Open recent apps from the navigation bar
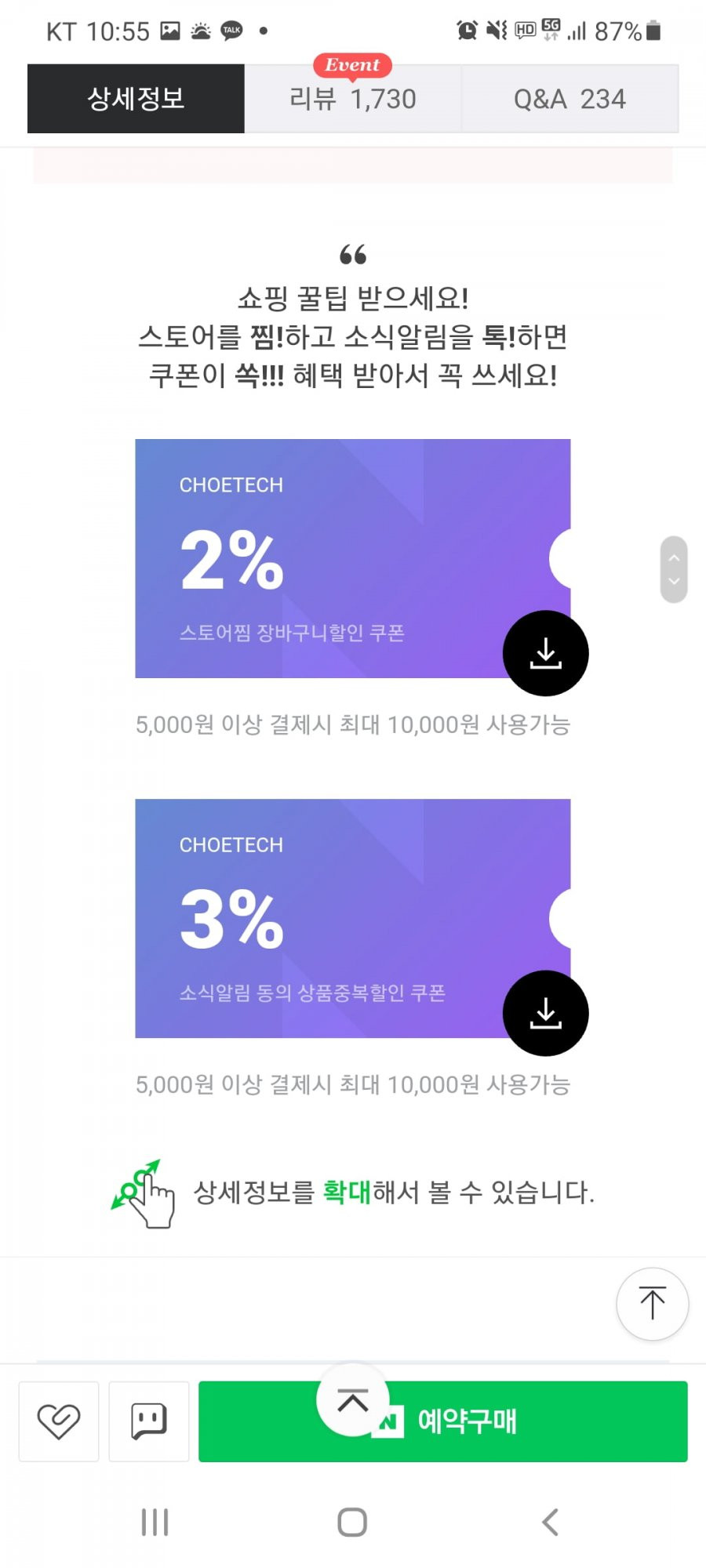Viewport: 706px width, 1568px height. tap(155, 1522)
